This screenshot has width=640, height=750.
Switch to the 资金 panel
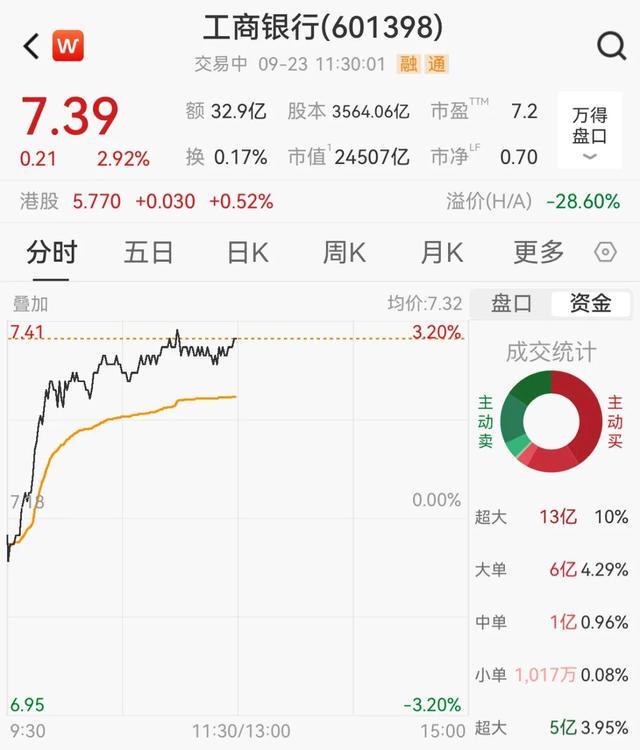coord(590,304)
